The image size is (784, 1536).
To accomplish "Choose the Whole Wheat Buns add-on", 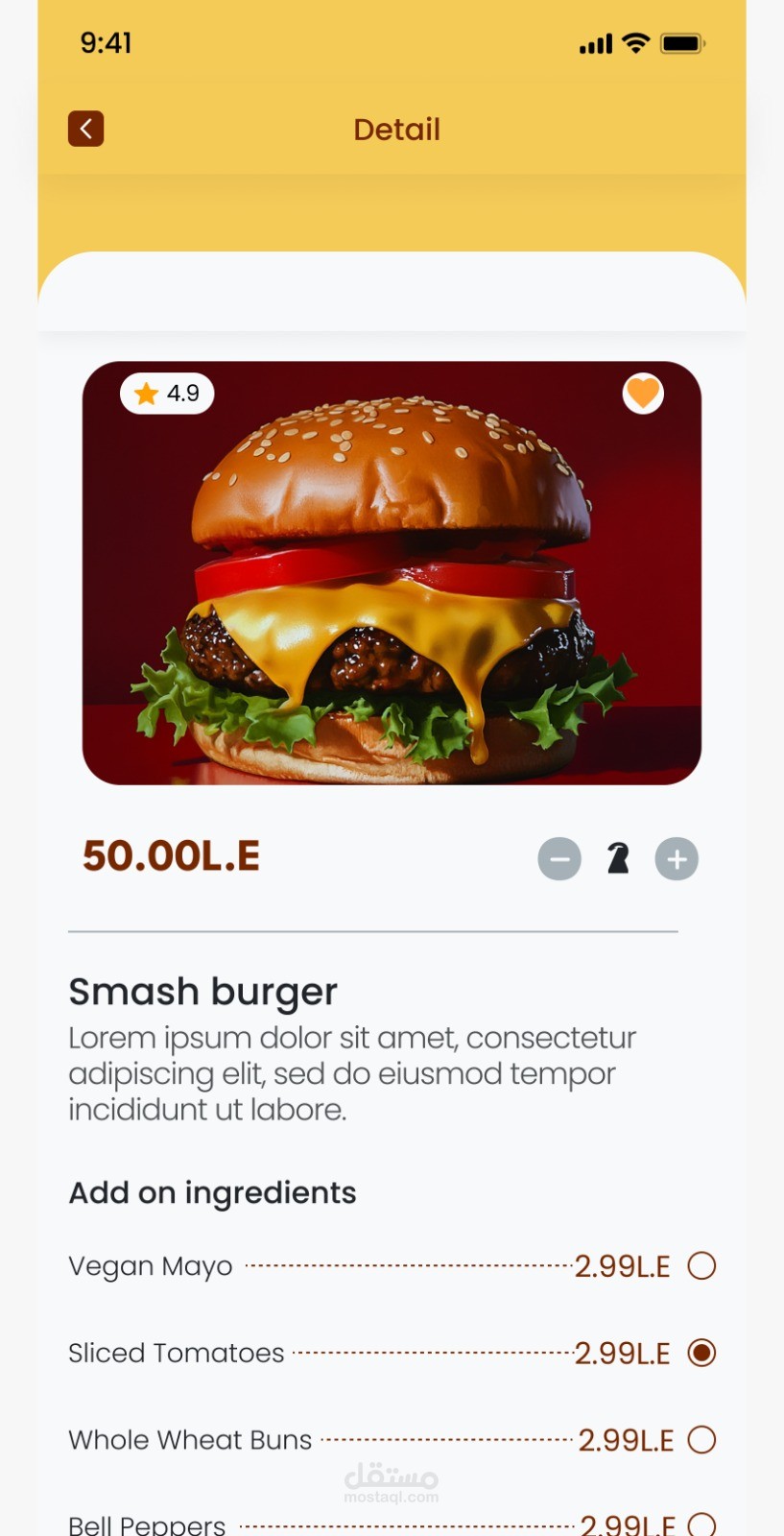I will [x=701, y=1440].
